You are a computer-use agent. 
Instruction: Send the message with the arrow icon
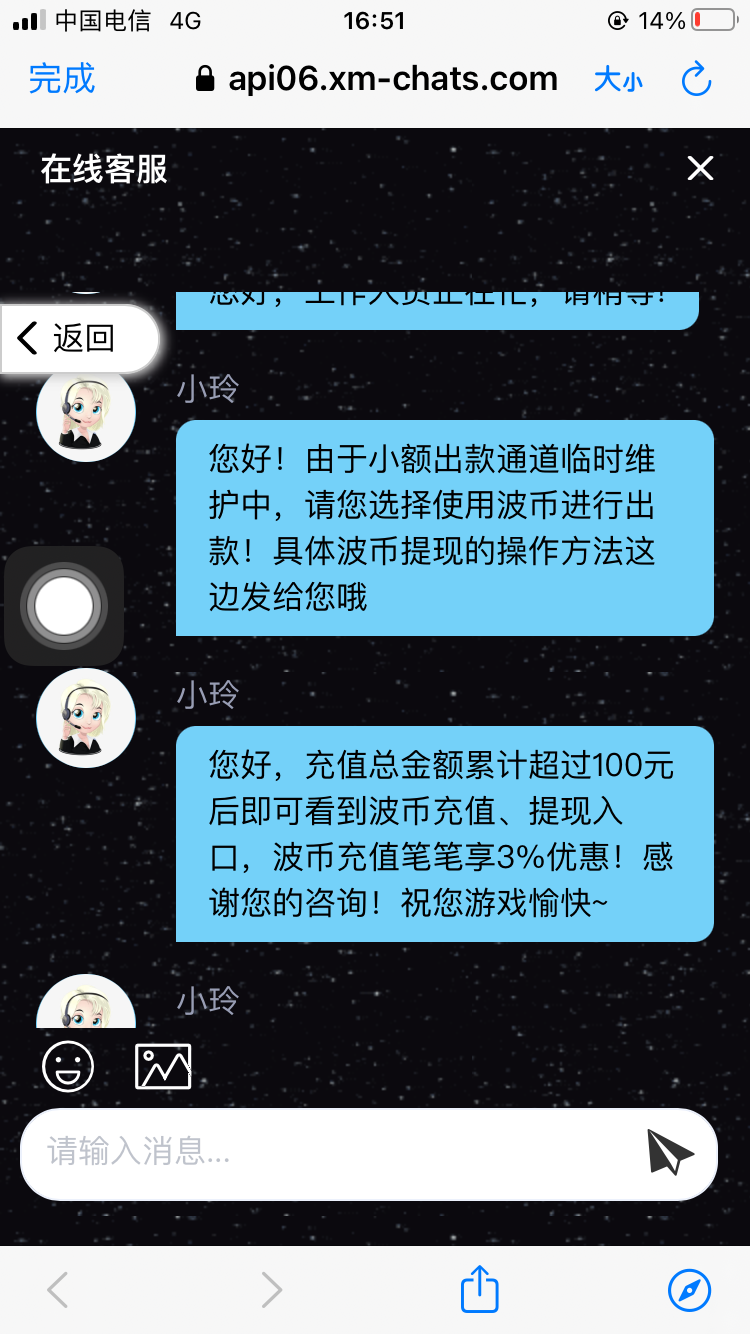pyautogui.click(x=670, y=1153)
